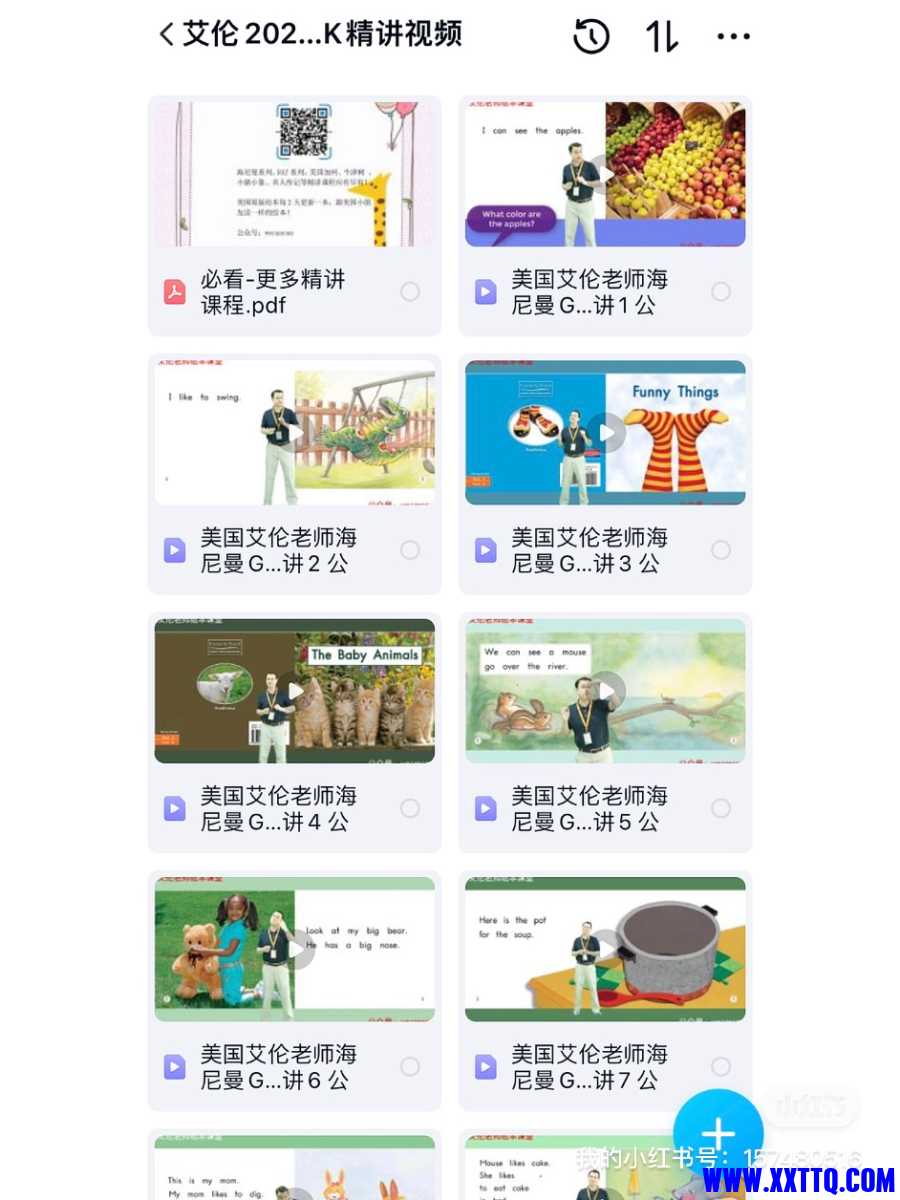The image size is (900, 1200).
Task: Check the circle beside video 讲5 公
Action: pos(721,808)
